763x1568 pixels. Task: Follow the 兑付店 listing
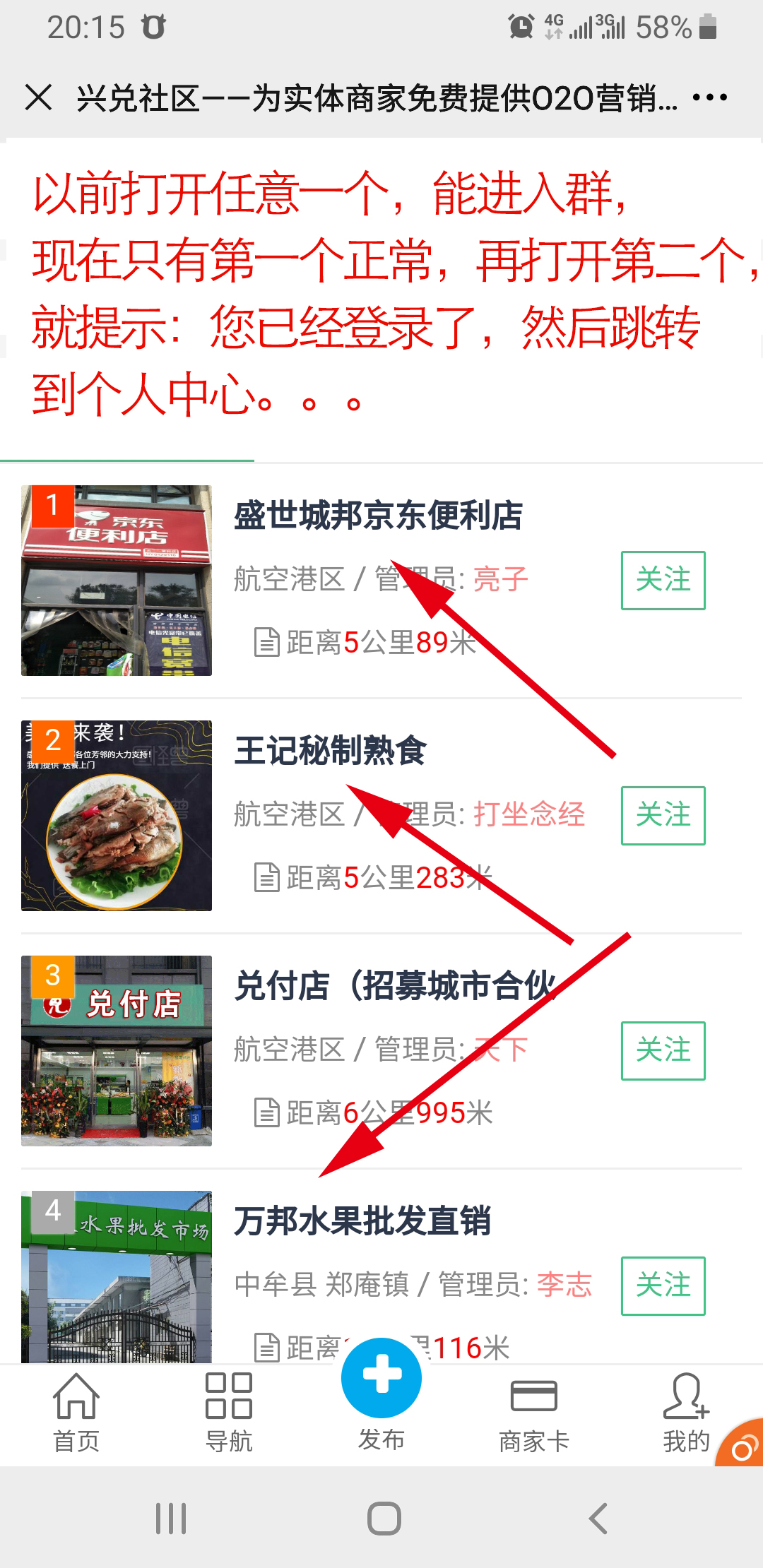tap(663, 1050)
